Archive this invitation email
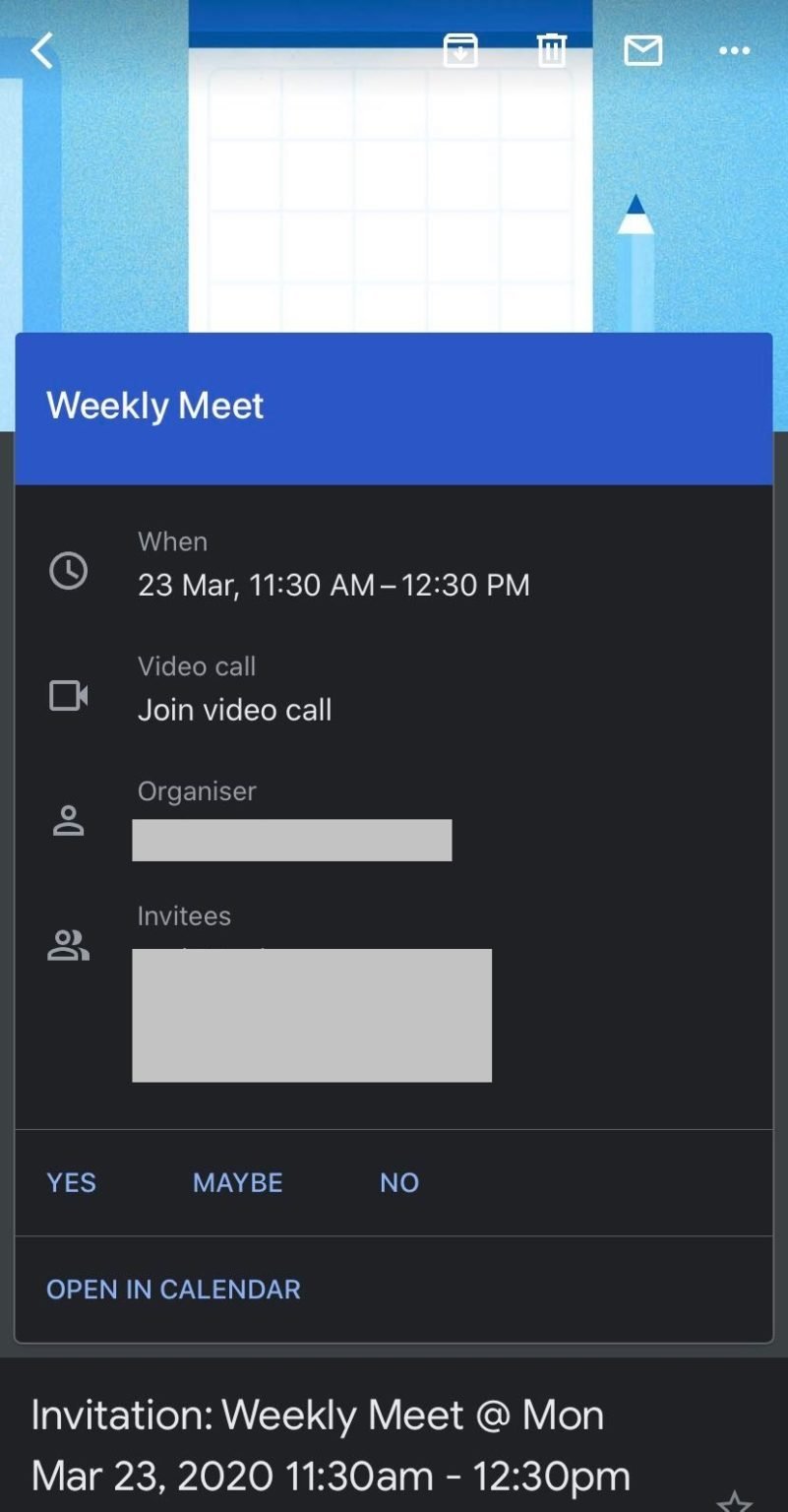788x1512 pixels. pyautogui.click(x=460, y=50)
